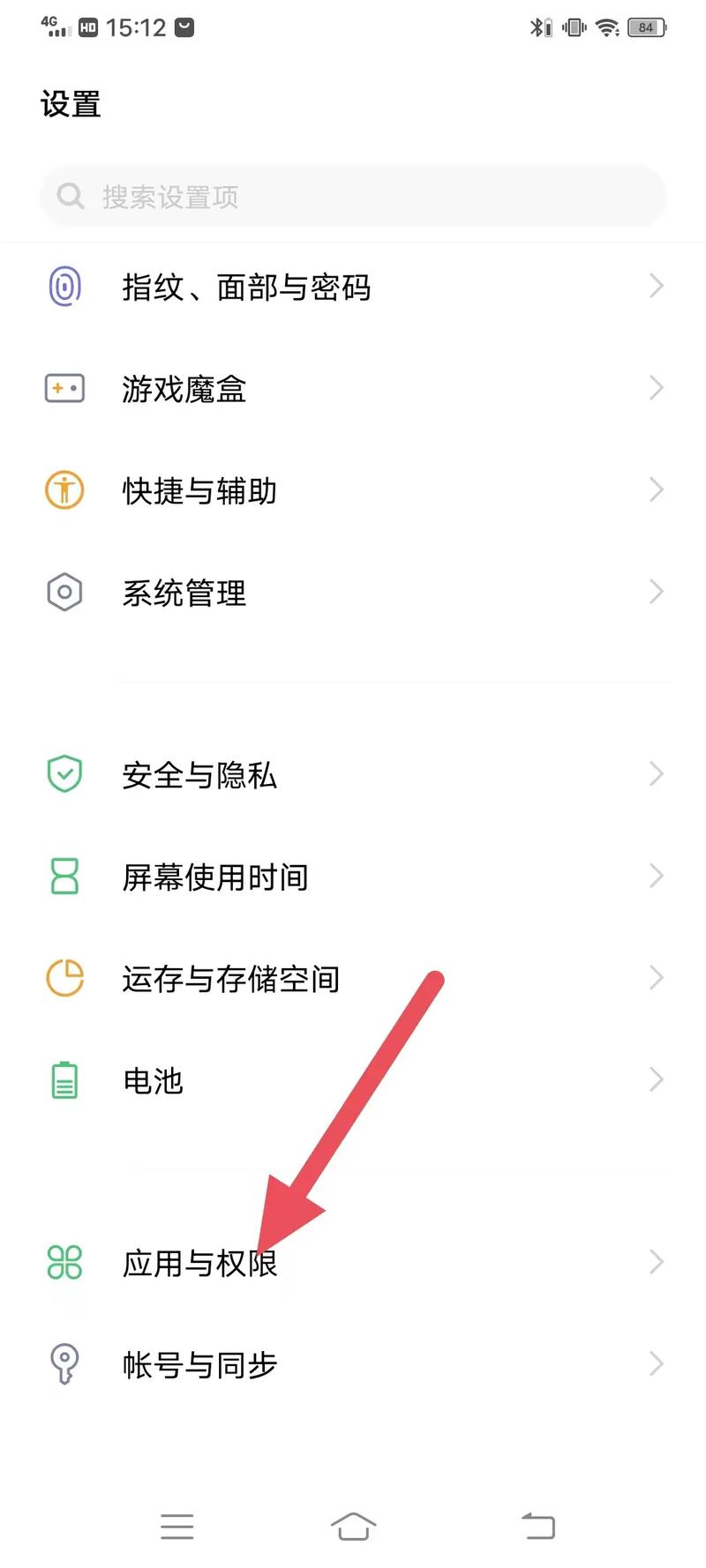706x1568 pixels.
Task: Open 电池 settings
Action: (x=353, y=1080)
